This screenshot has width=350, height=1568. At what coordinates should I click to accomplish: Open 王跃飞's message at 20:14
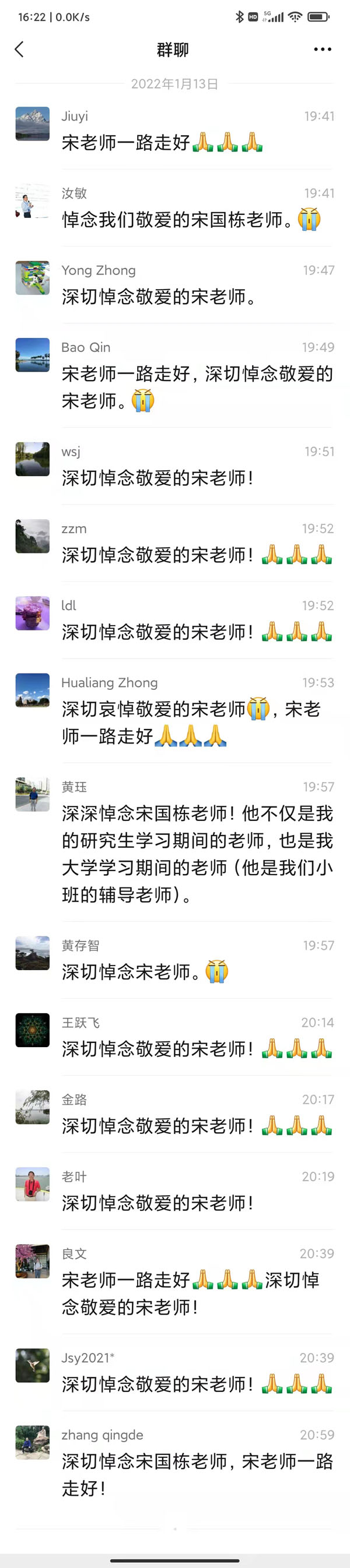[x=197, y=1049]
